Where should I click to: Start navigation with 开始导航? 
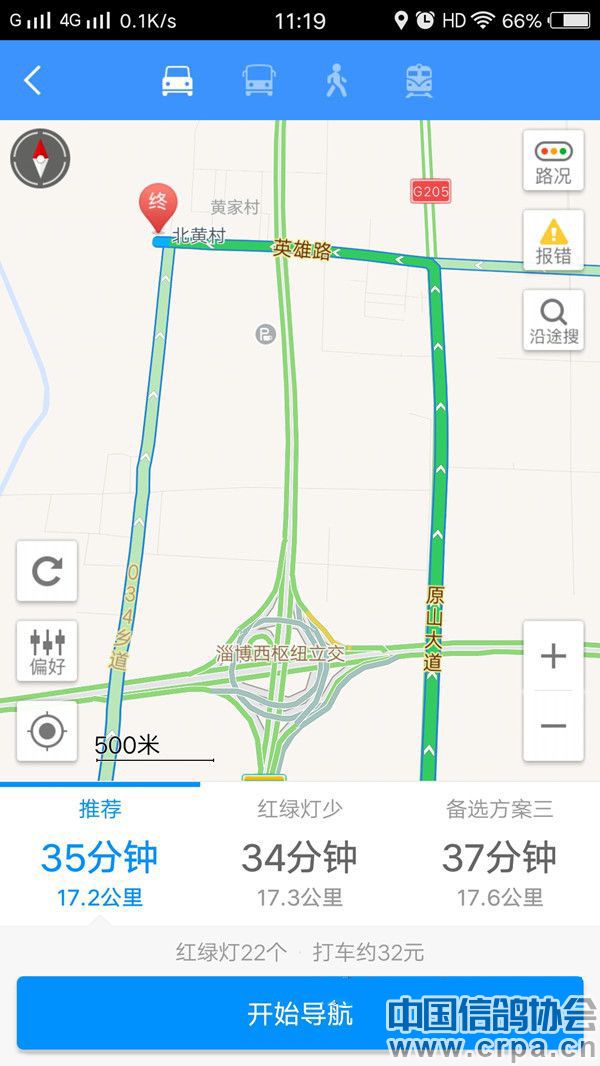click(x=299, y=1013)
